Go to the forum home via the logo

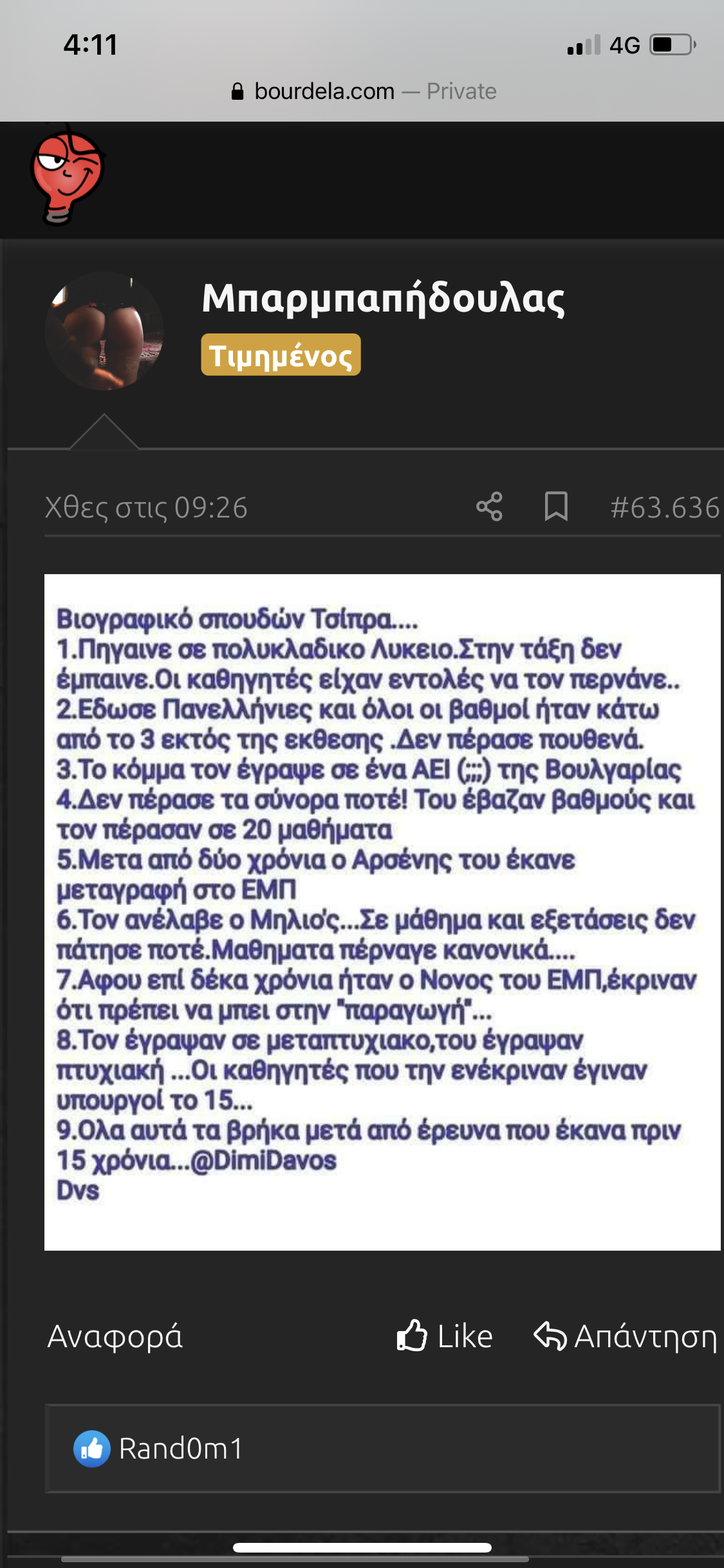pos(67,175)
